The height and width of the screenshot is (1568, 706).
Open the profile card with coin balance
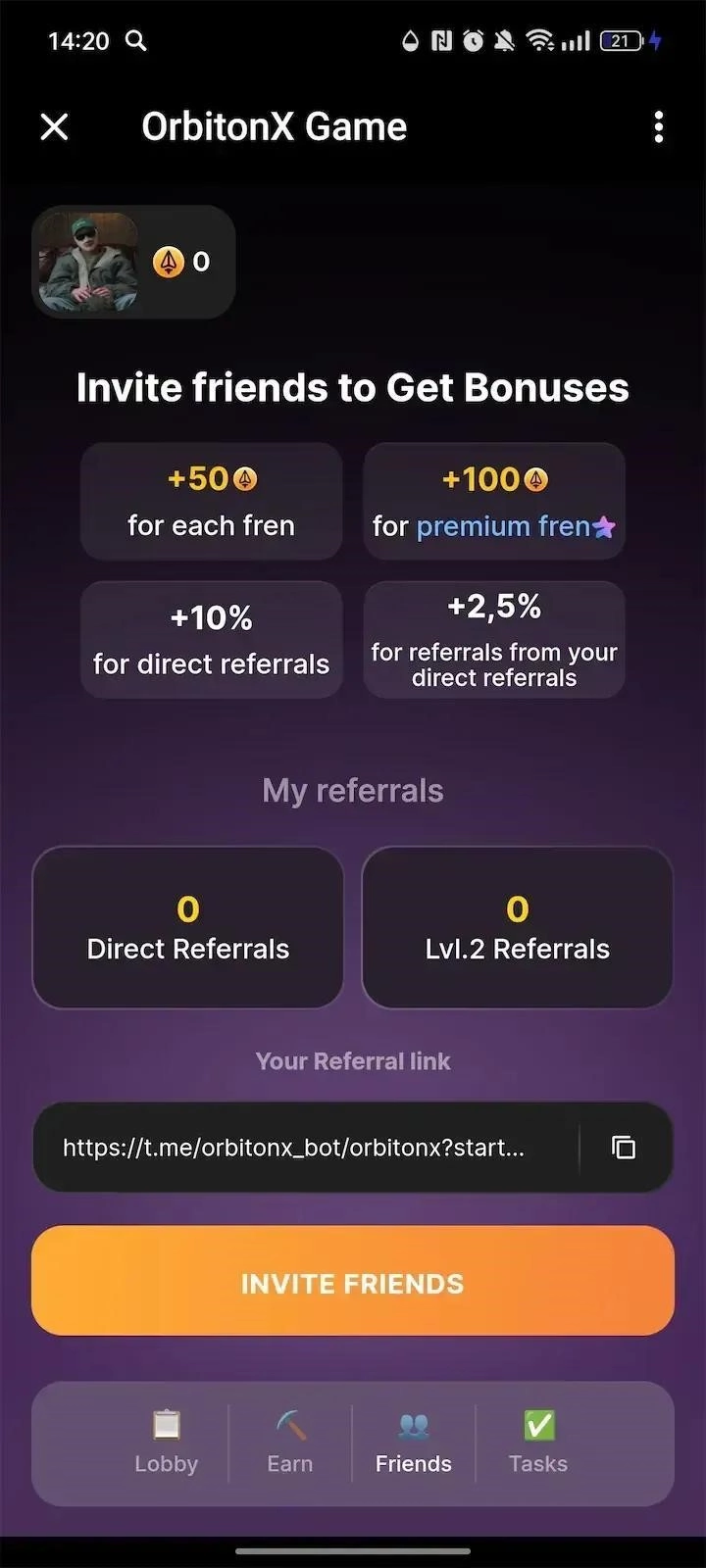pos(134,262)
